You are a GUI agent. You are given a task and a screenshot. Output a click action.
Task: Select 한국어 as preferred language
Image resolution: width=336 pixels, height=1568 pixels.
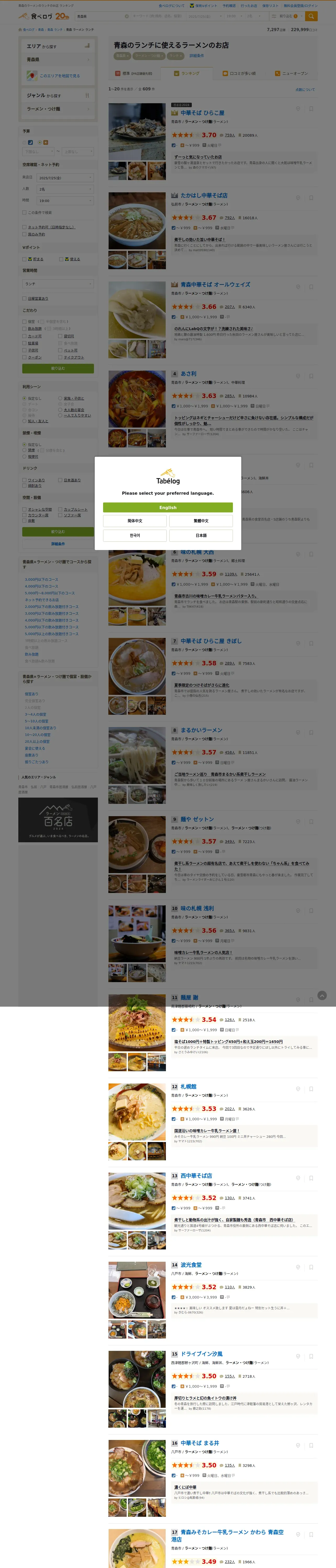[x=135, y=535]
